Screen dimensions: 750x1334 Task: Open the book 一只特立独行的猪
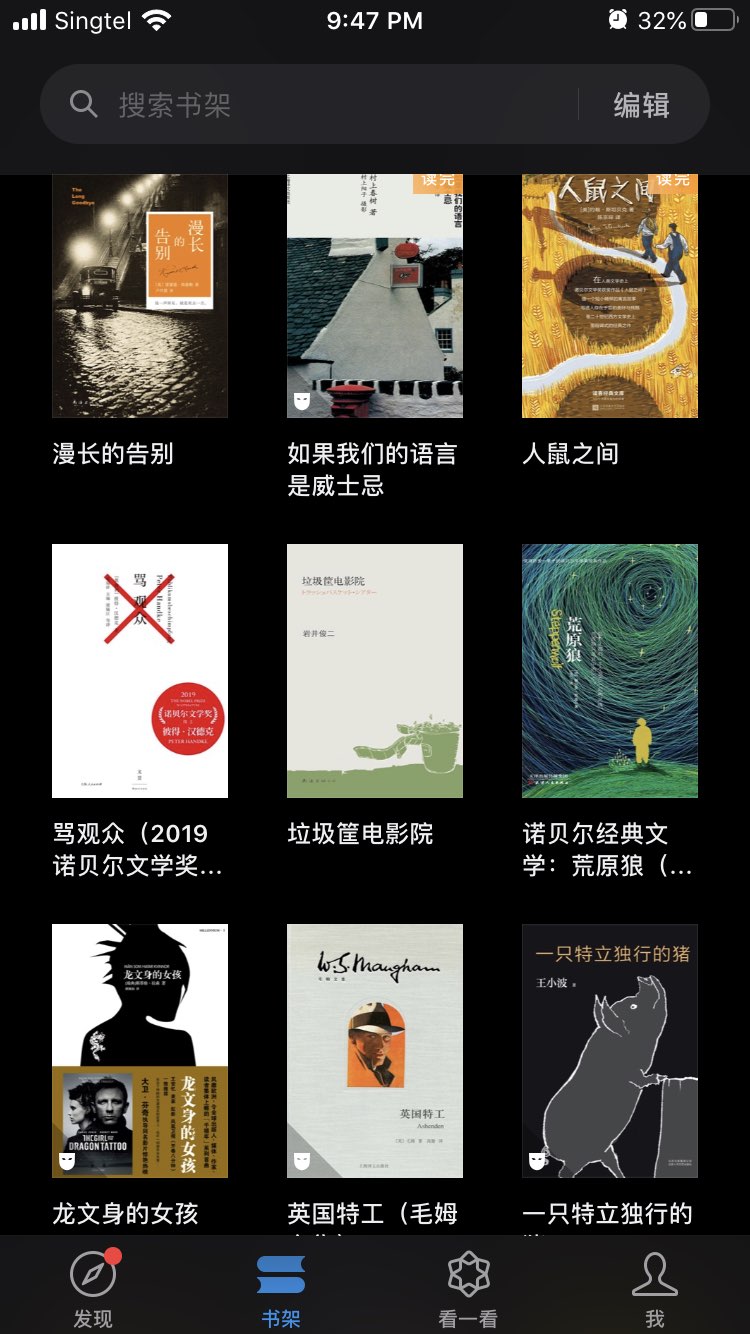point(610,1050)
